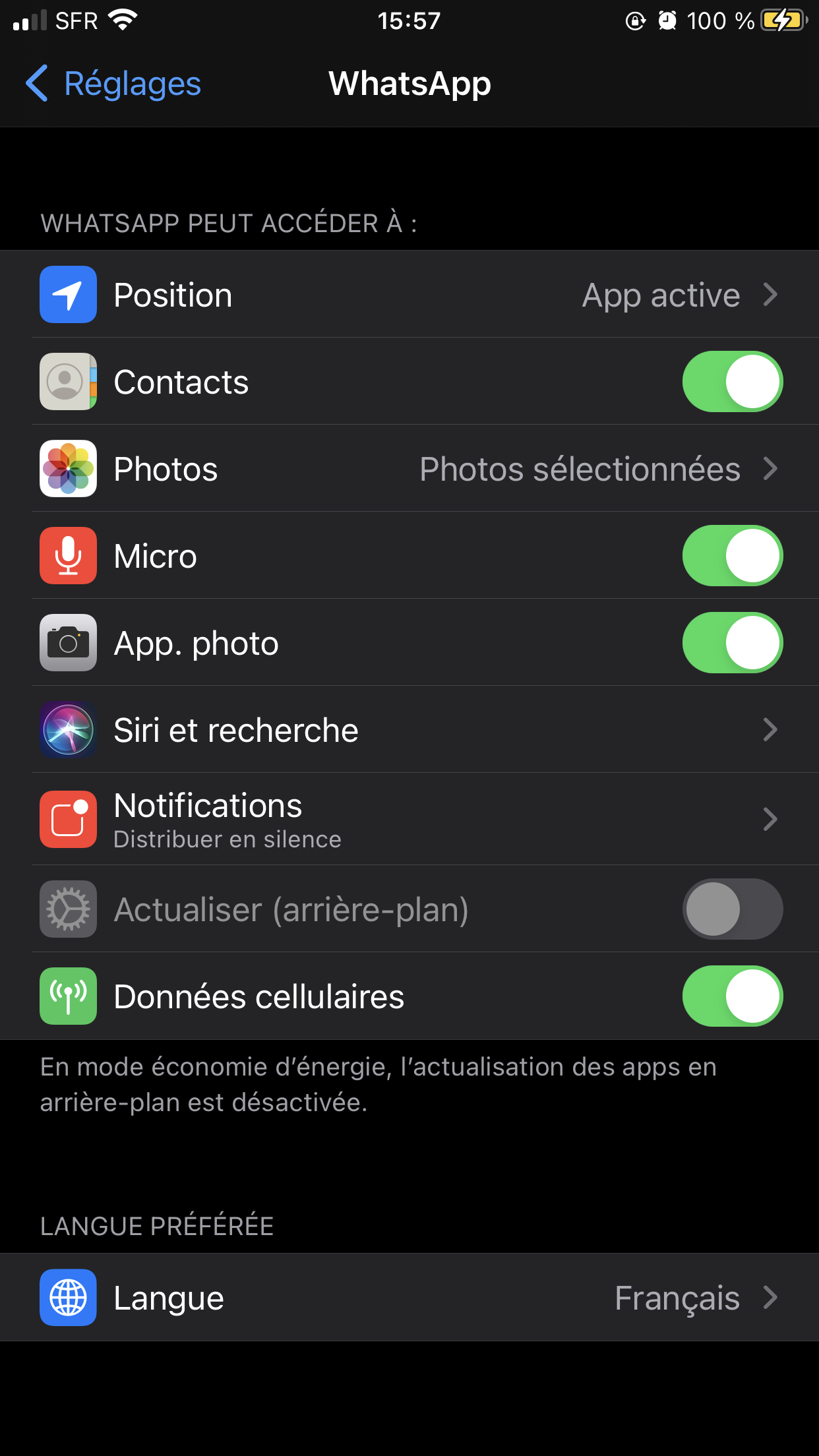Toggle App. photo camera access
The image size is (819, 1456).
click(x=732, y=643)
